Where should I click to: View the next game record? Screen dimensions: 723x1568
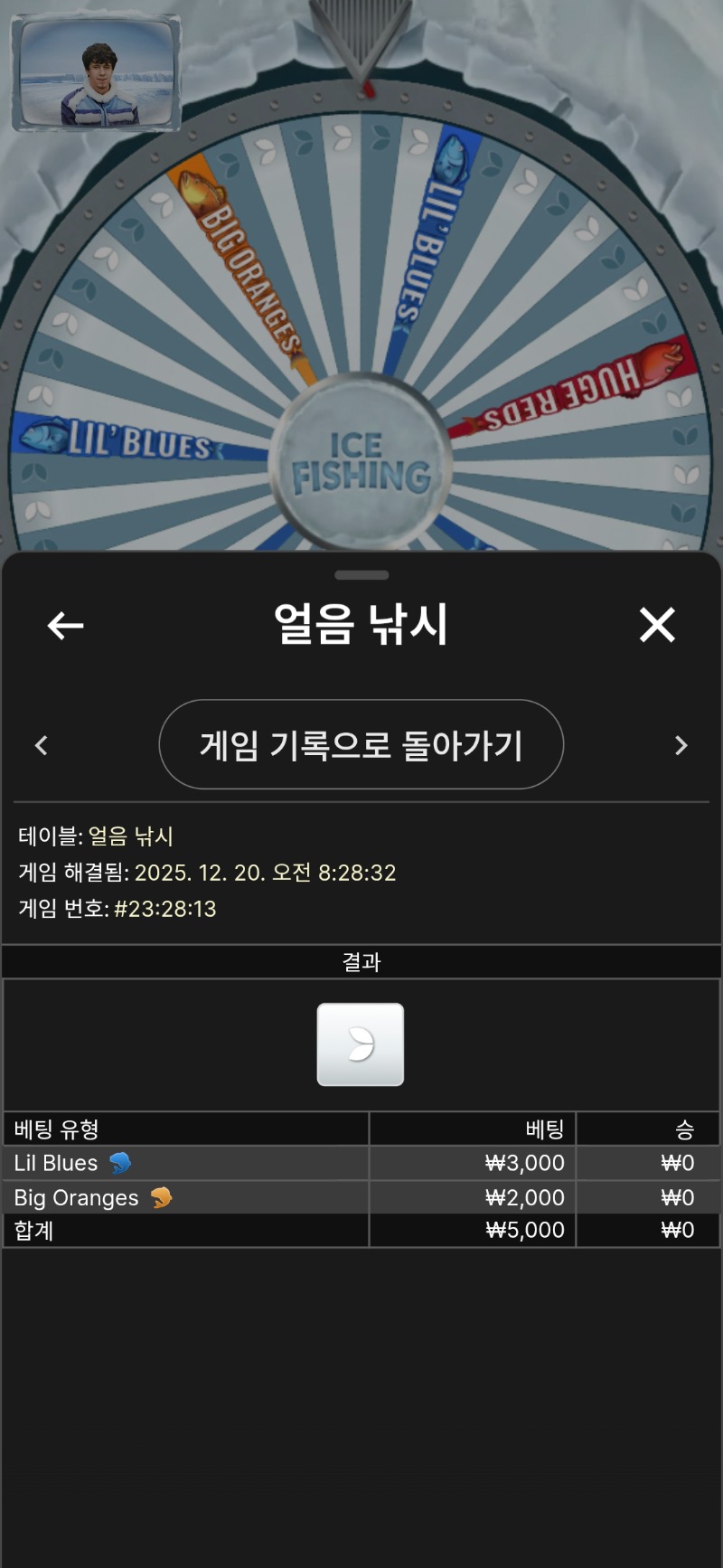[681, 745]
